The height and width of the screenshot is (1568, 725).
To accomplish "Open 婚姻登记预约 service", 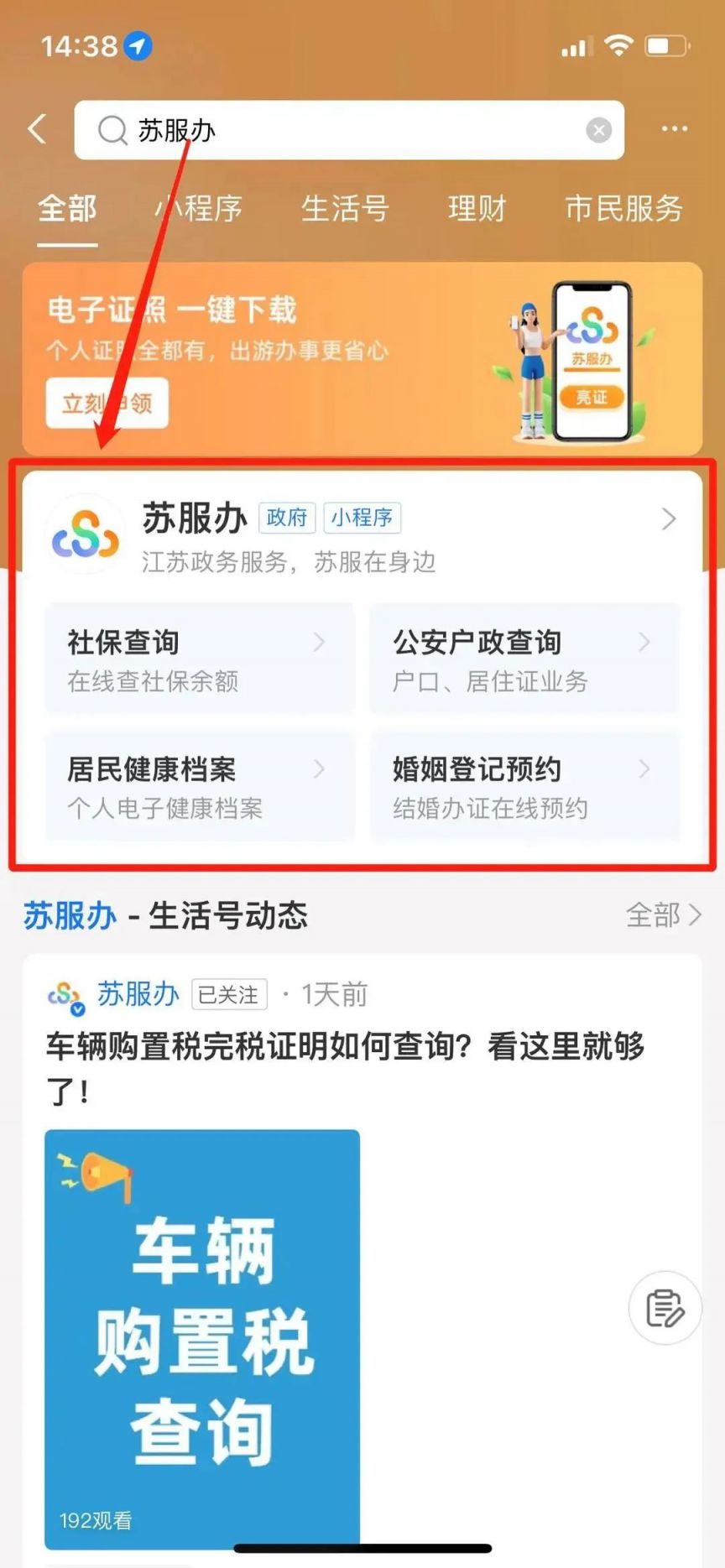I will click(x=524, y=786).
